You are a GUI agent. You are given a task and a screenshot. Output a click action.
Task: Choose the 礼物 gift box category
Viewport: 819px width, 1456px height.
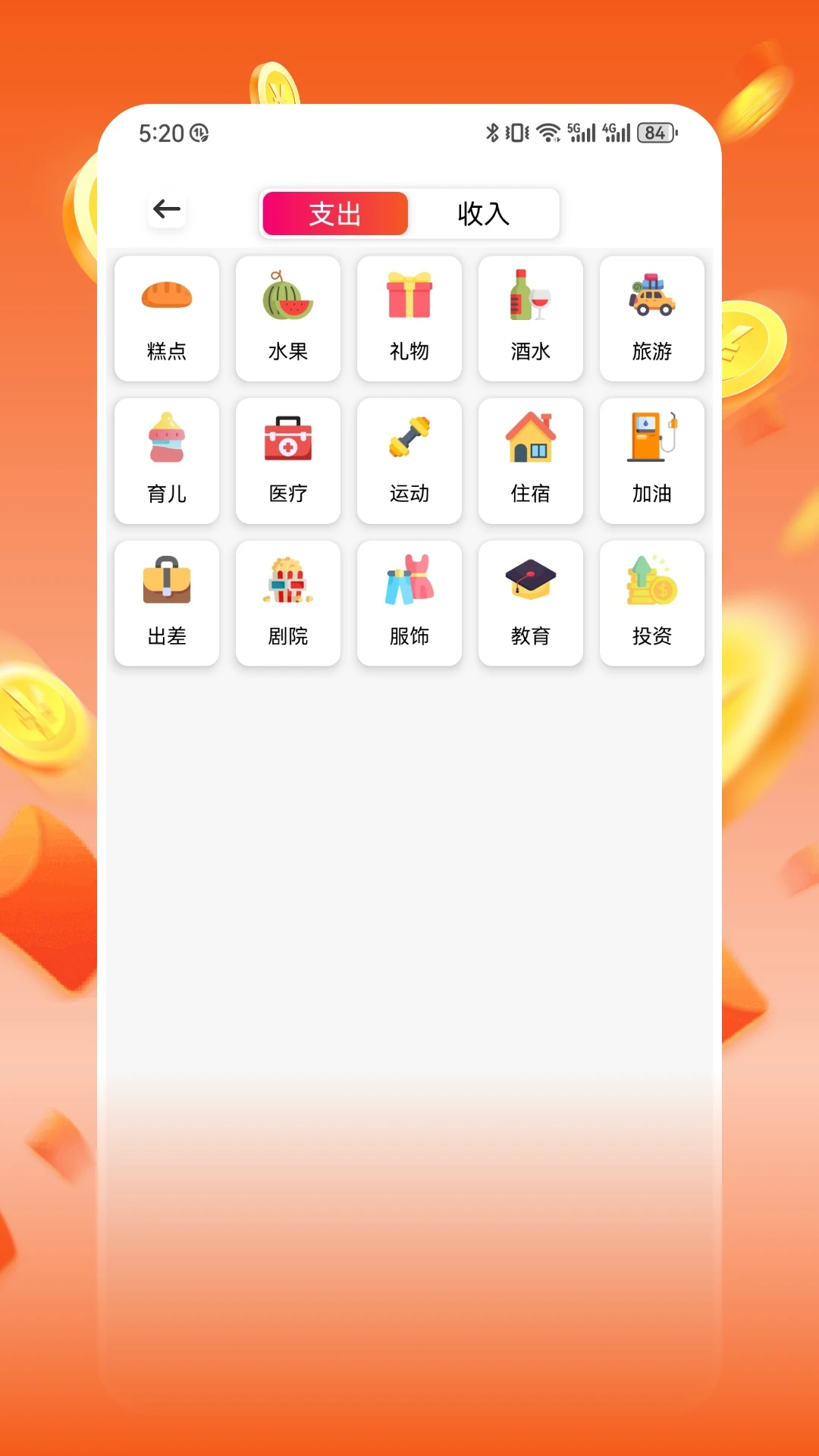pyautogui.click(x=409, y=318)
